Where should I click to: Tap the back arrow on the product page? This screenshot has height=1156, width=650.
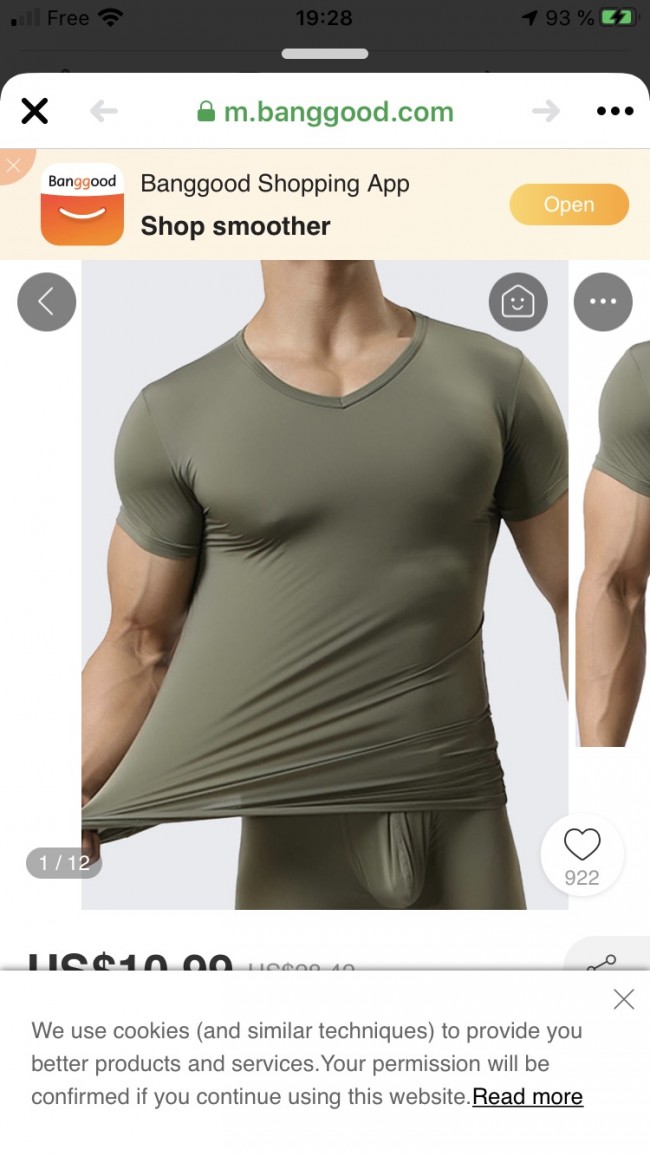pyautogui.click(x=46, y=302)
